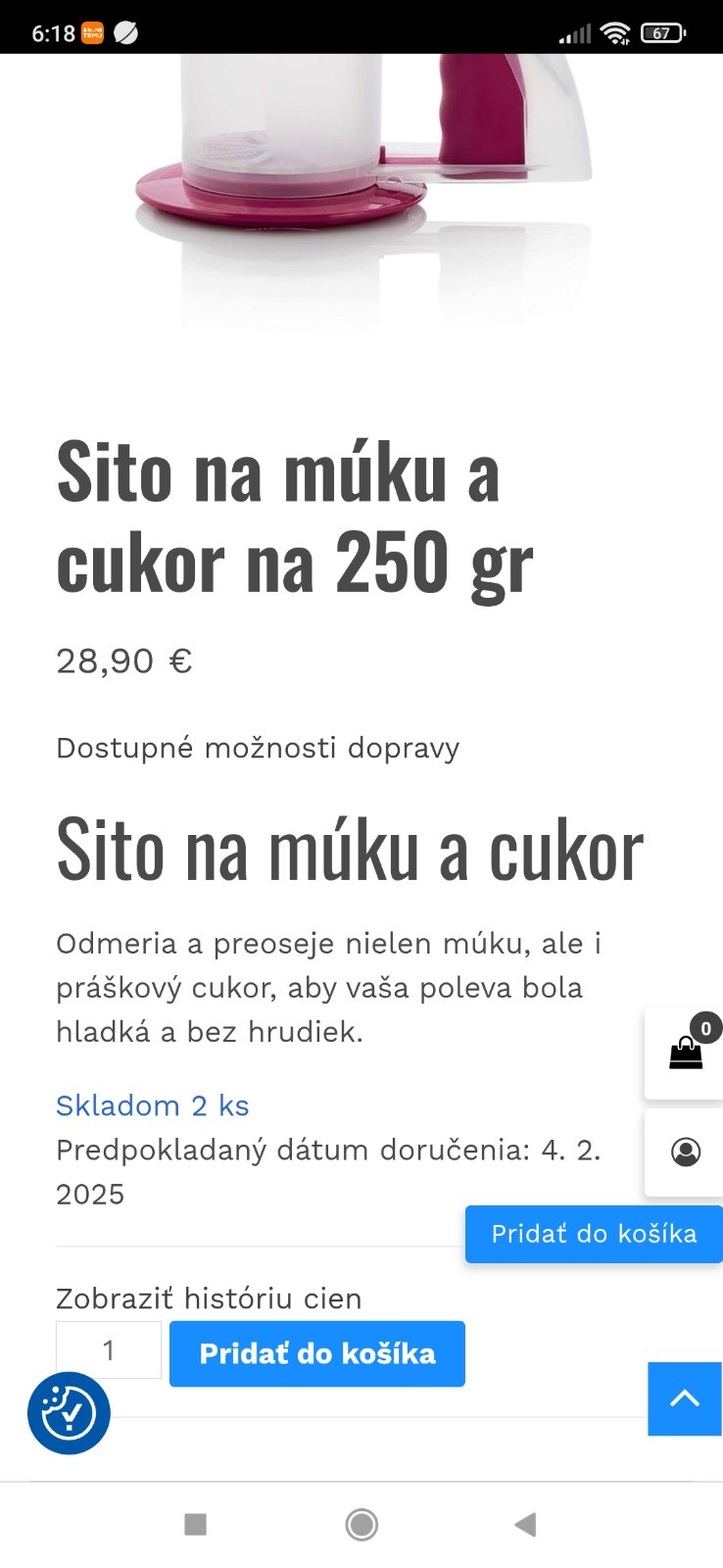Go back using system navigation
Image resolution: width=723 pixels, height=1568 pixels.
point(526,1524)
